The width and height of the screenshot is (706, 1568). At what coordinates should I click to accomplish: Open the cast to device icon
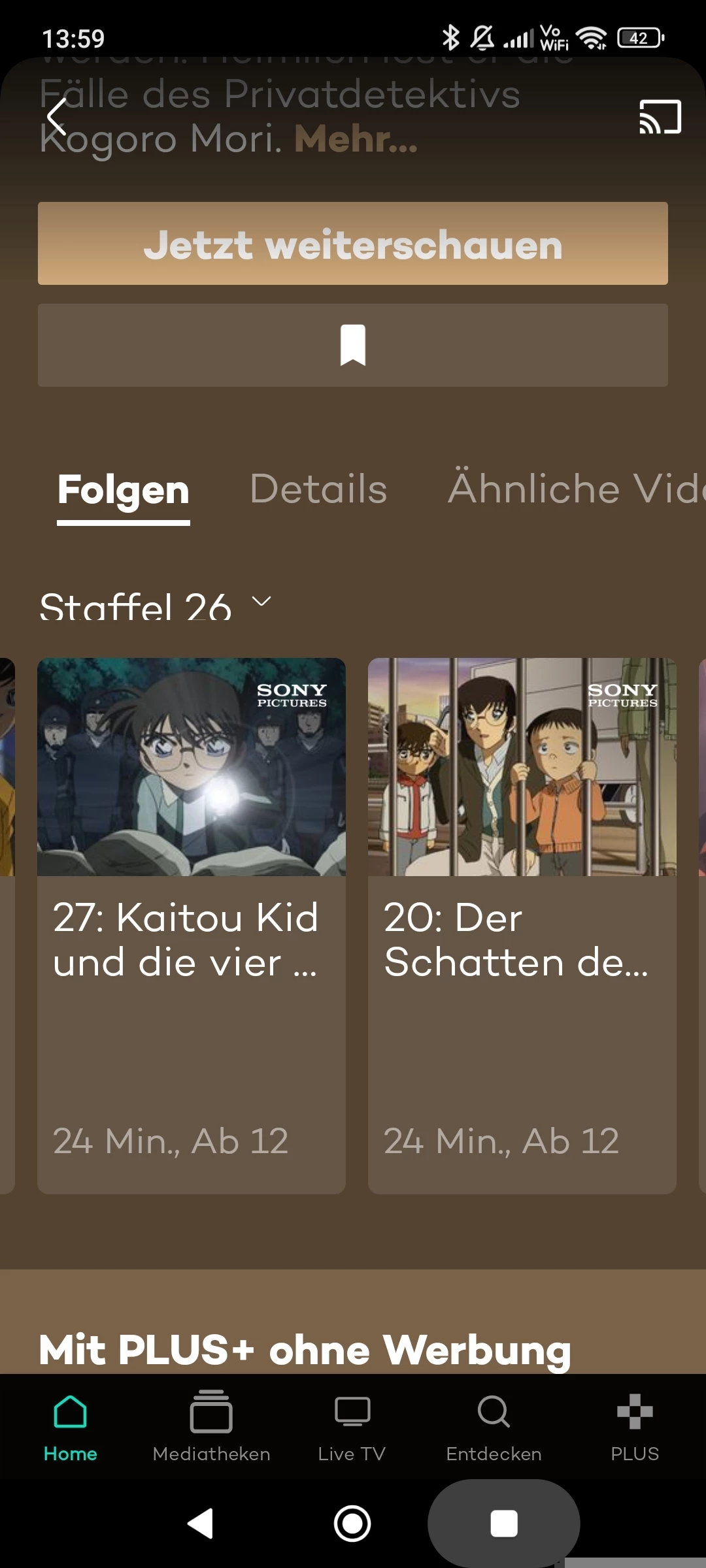point(660,117)
